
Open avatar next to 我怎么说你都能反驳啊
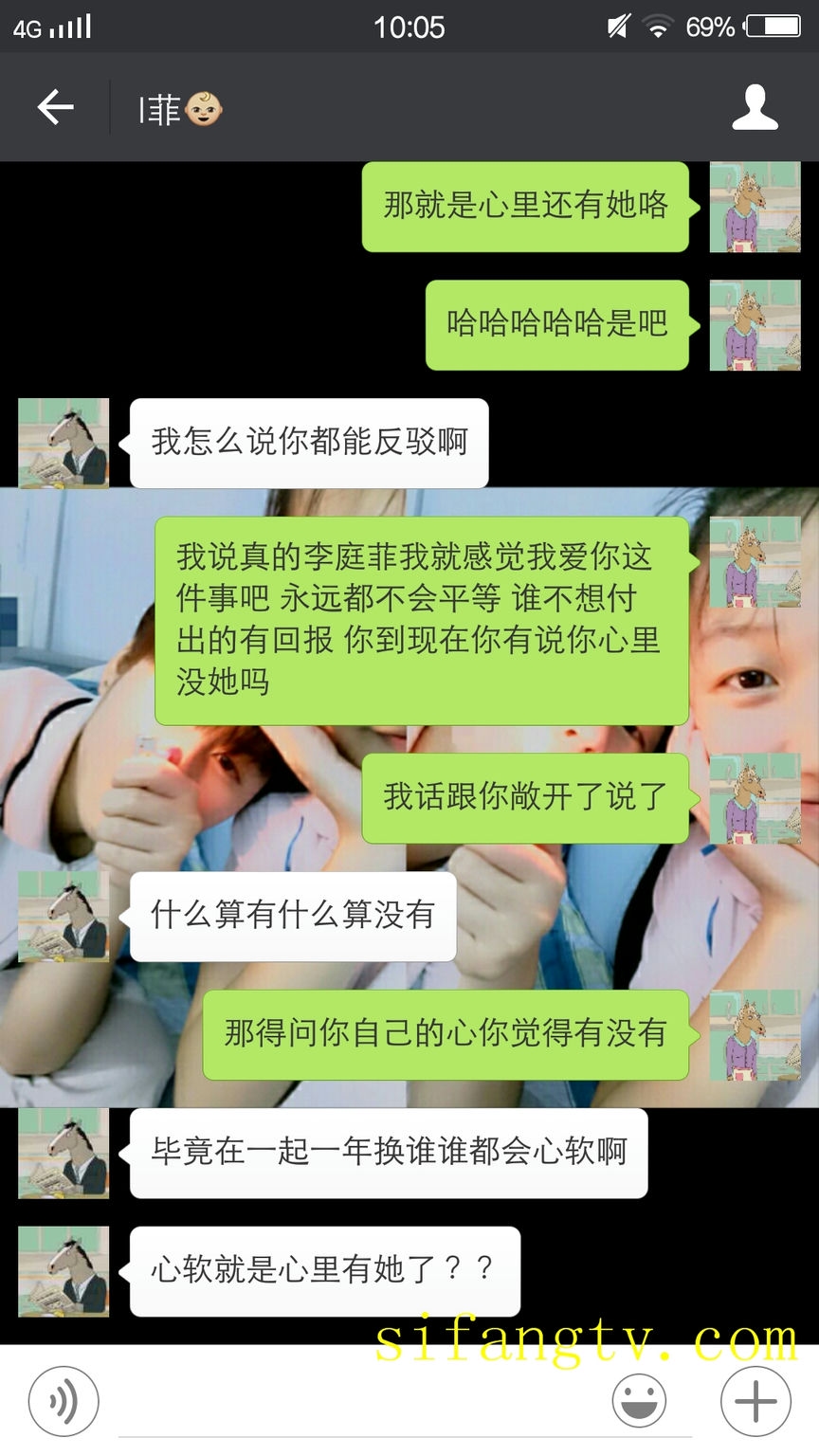click(x=64, y=443)
